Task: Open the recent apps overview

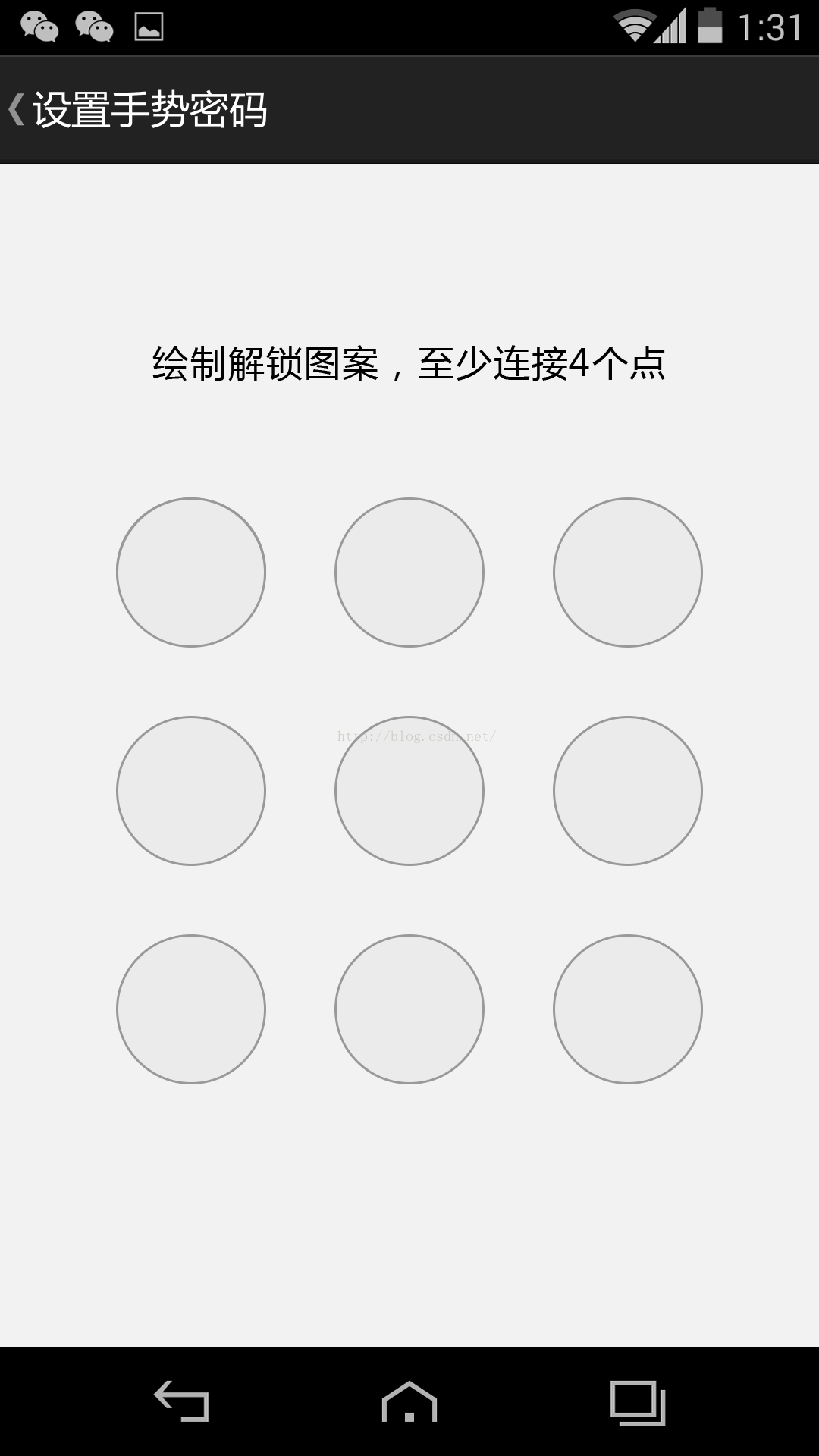Action: pyautogui.click(x=638, y=1403)
